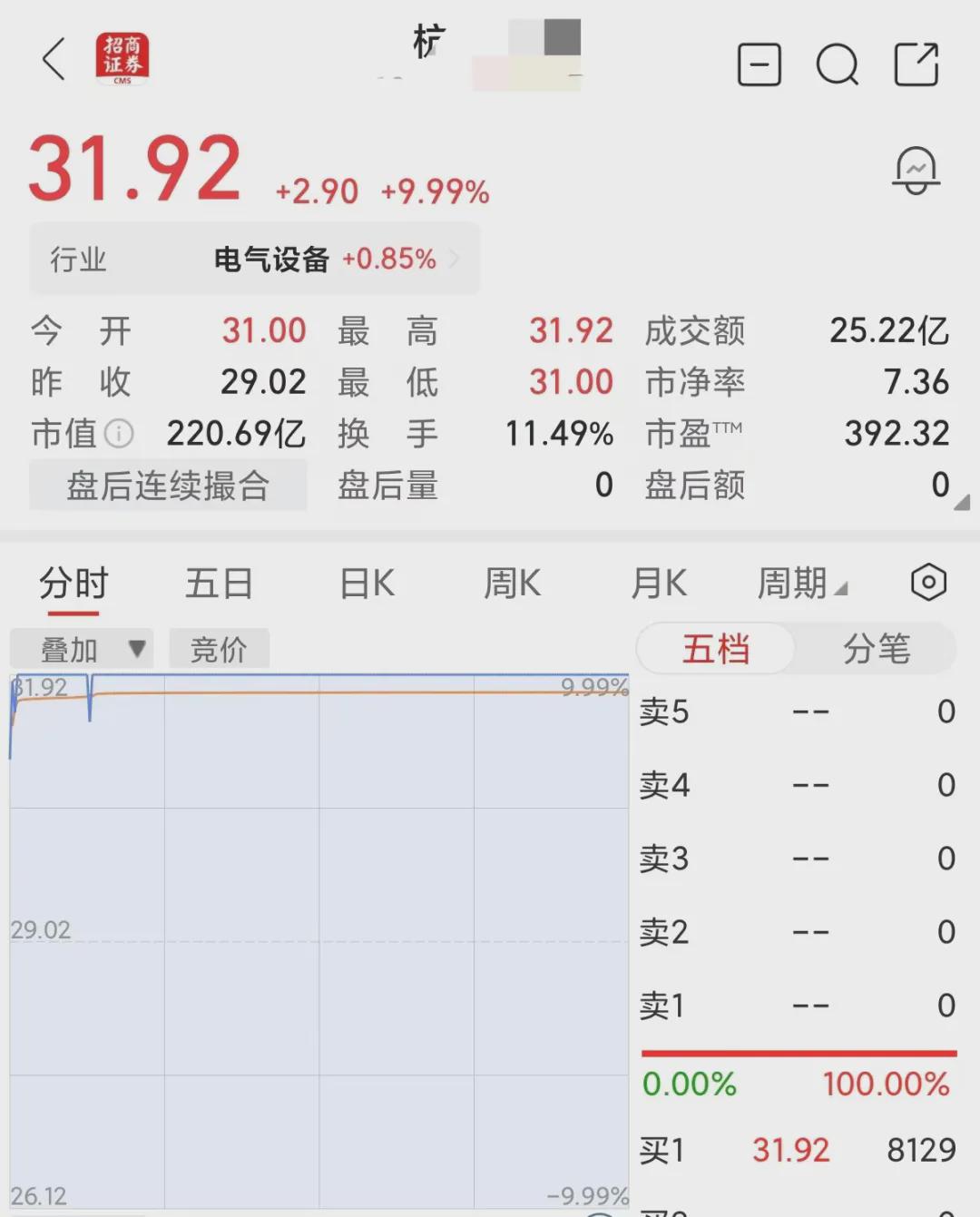Switch to the 日K chart tab
This screenshot has width=980, height=1217.
[x=367, y=583]
